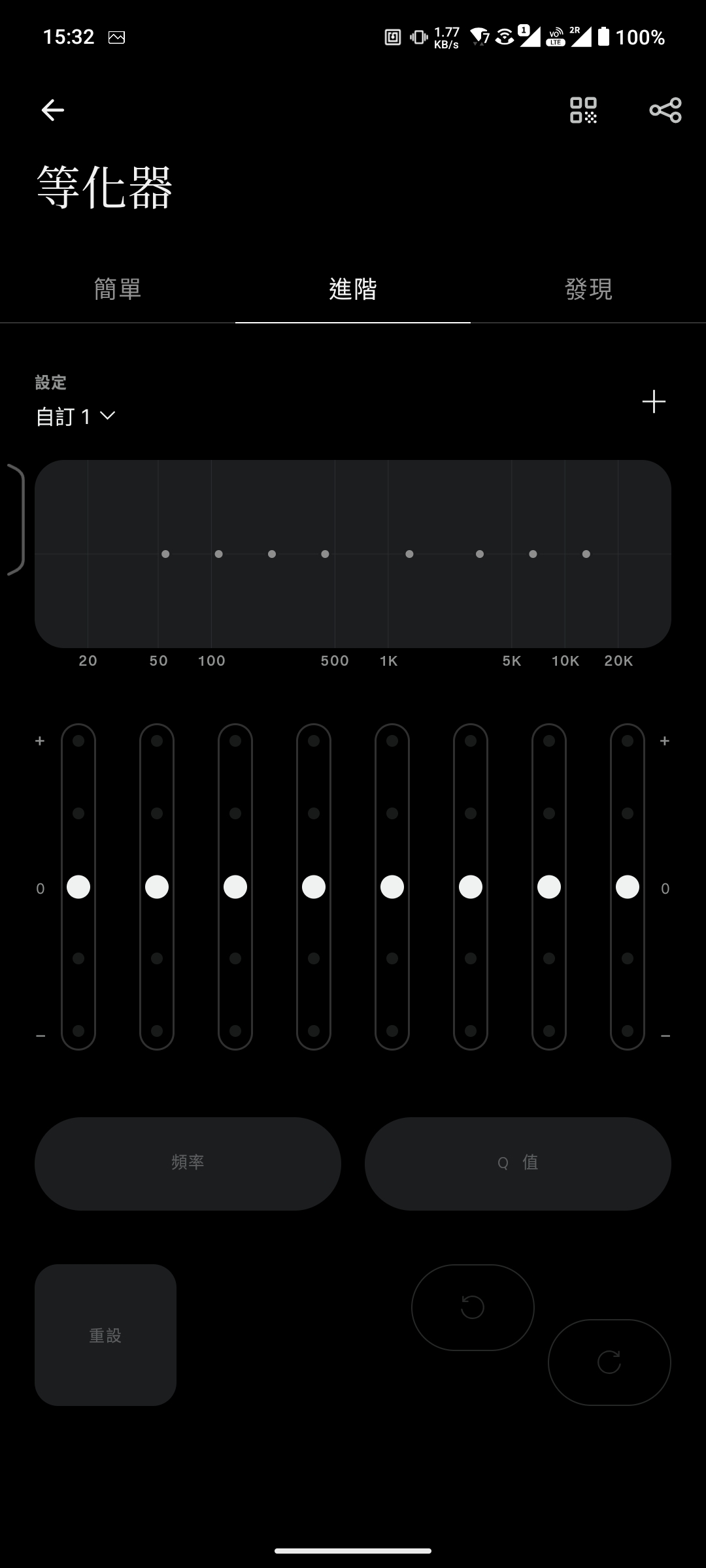The image size is (706, 1568).
Task: Switch to the 發現 tab
Action: tap(588, 289)
